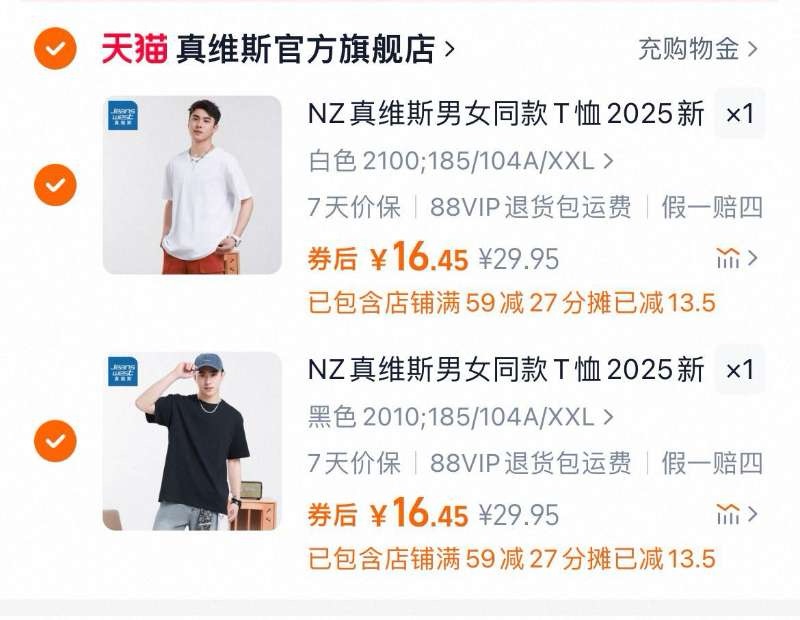Open the black T-shirt product image

pos(192,440)
